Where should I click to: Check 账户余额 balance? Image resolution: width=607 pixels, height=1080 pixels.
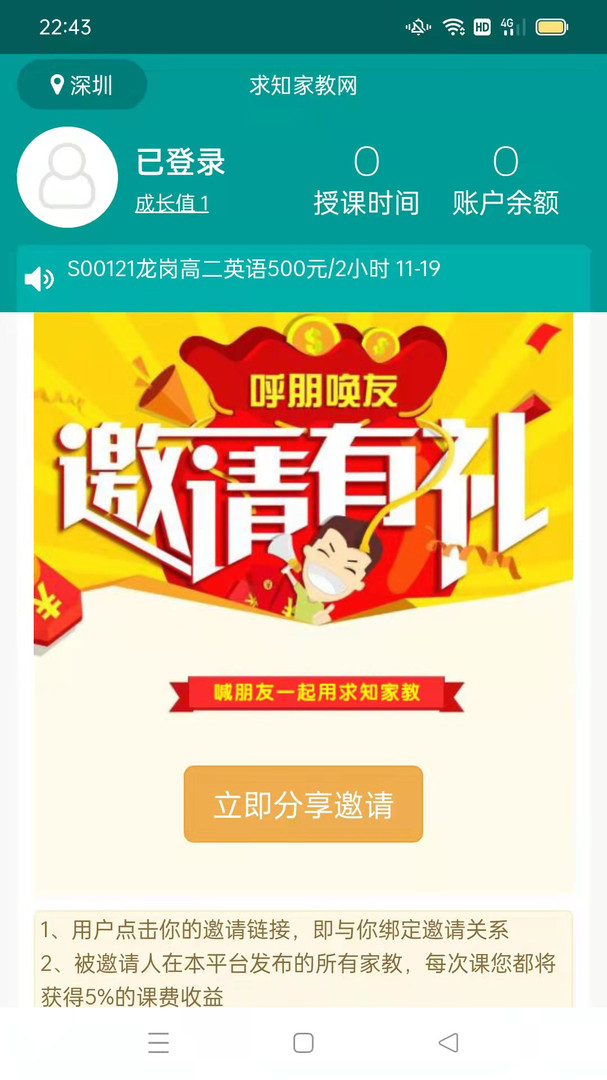[505, 182]
